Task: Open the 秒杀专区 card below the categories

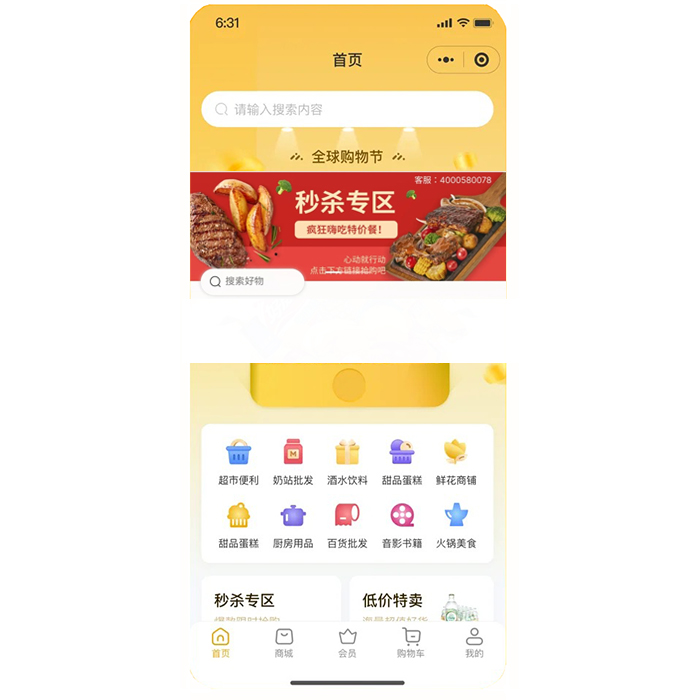Action: 271,601
